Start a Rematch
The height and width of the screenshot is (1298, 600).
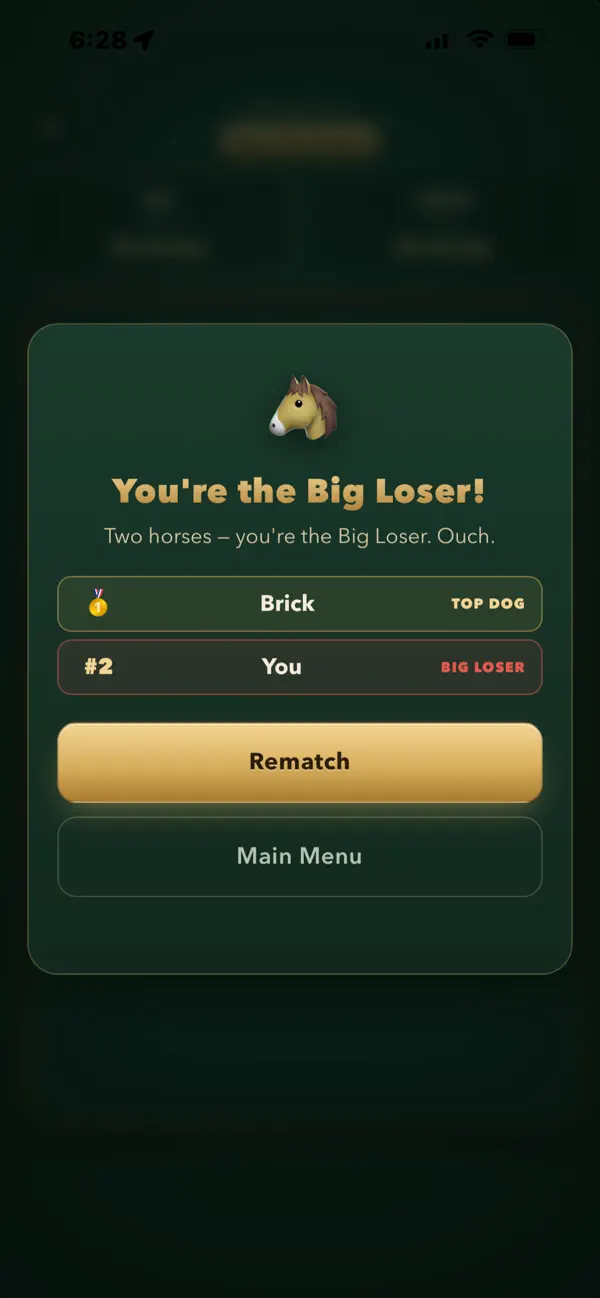point(300,762)
